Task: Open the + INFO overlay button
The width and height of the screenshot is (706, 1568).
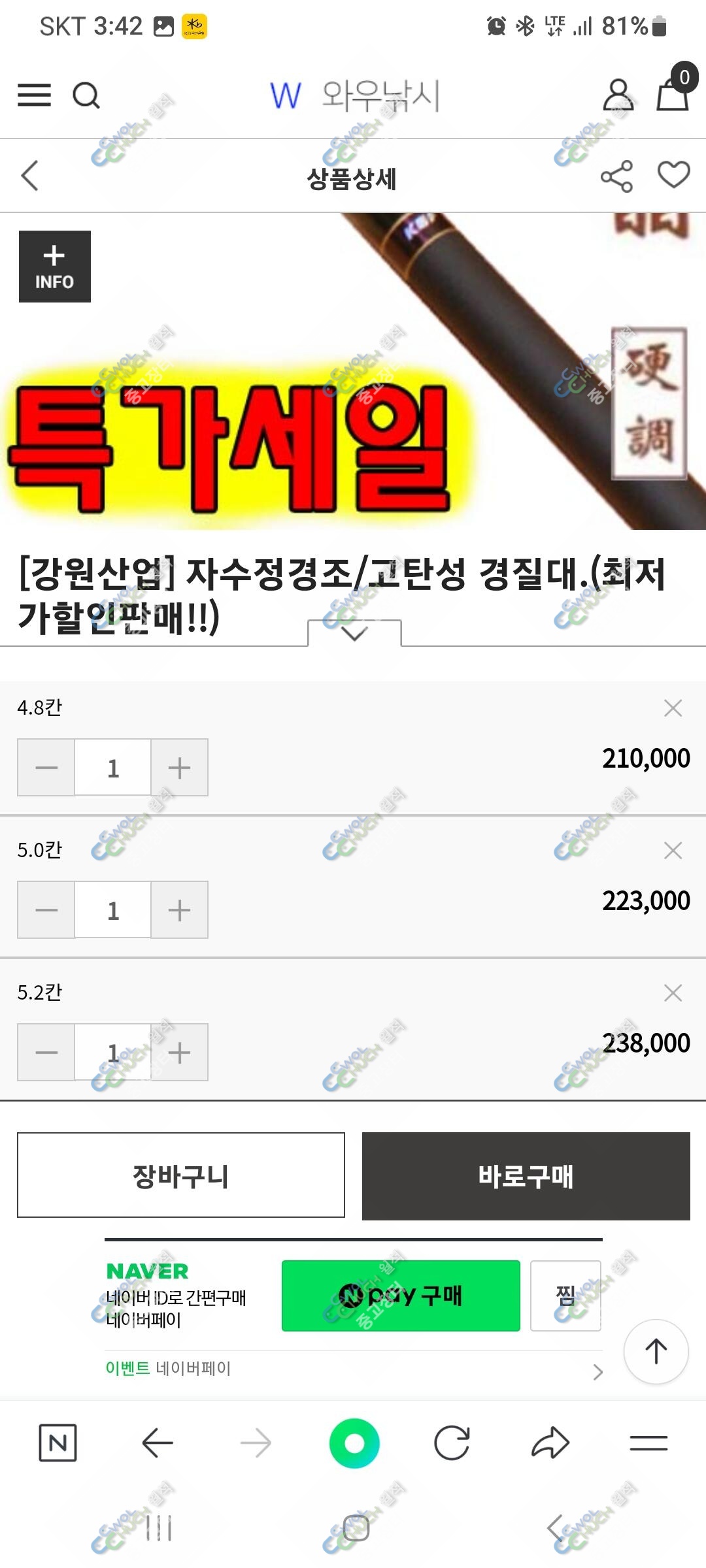Action: click(55, 267)
